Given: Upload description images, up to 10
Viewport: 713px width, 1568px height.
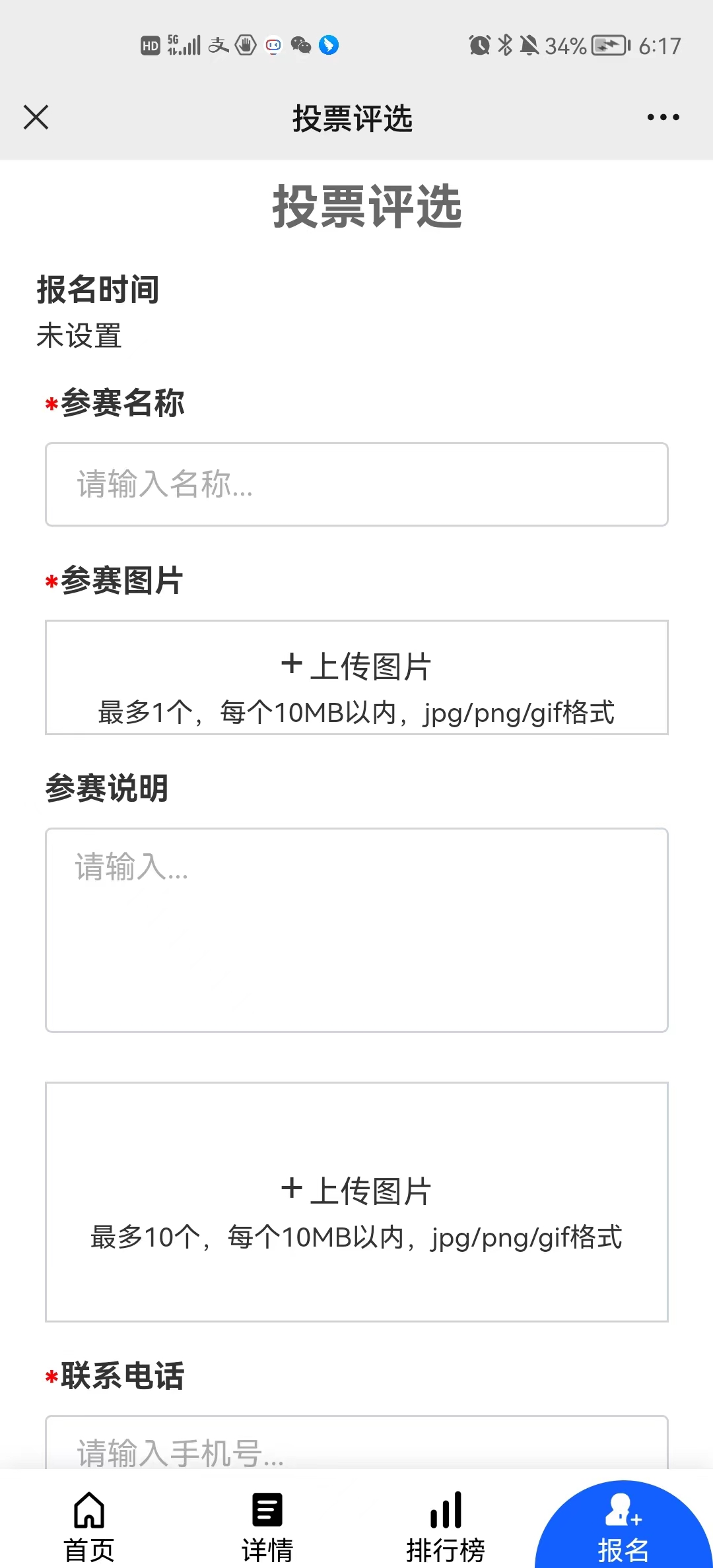Looking at the screenshot, I should pos(356,1202).
